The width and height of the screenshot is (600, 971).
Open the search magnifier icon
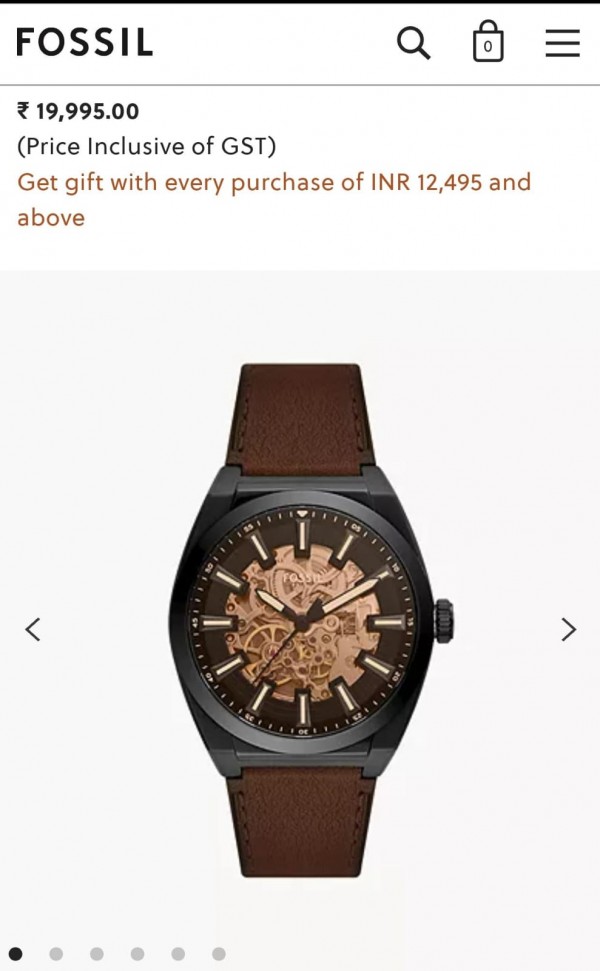click(413, 42)
